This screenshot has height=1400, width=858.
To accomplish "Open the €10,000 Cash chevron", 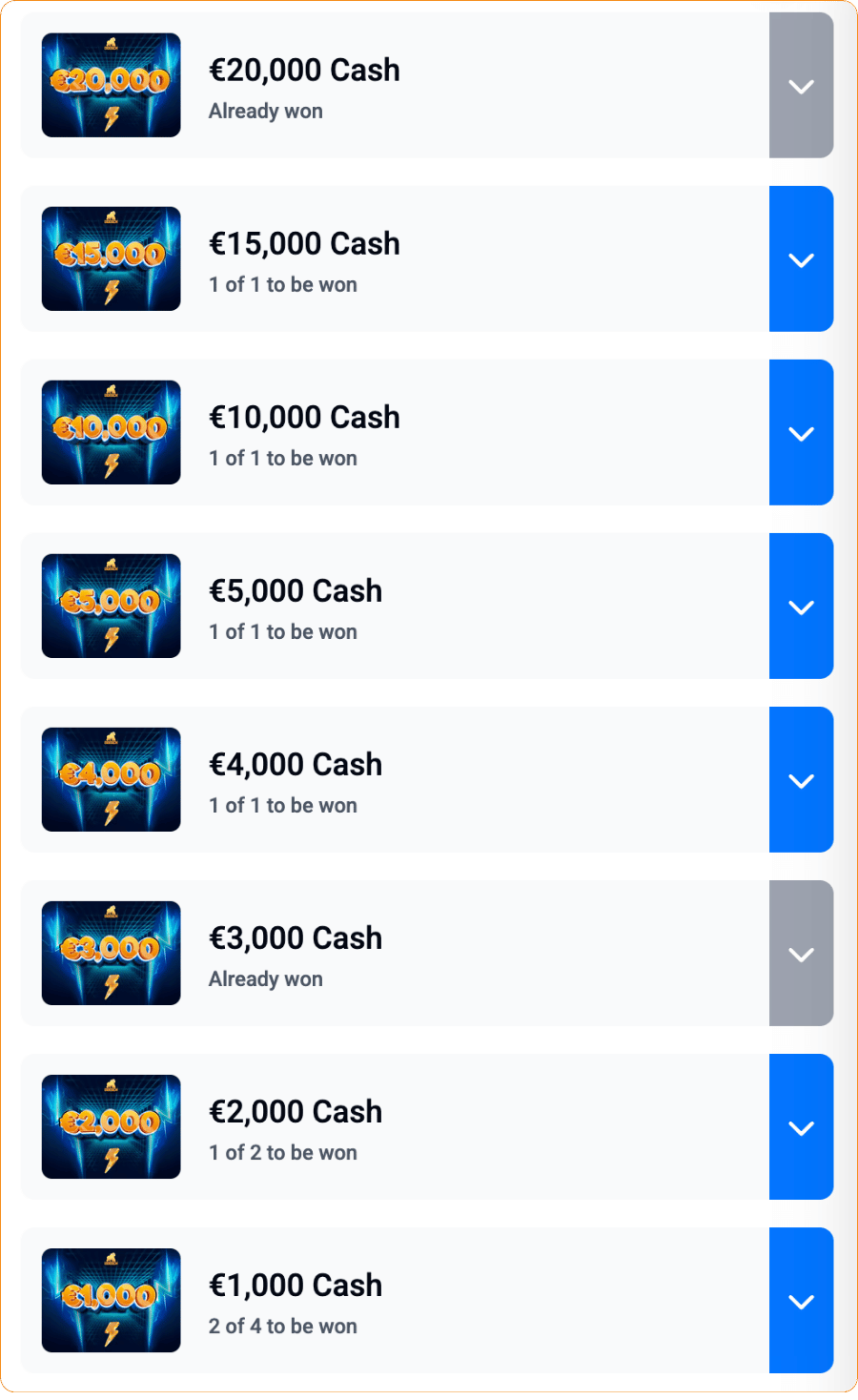I will pyautogui.click(x=801, y=433).
